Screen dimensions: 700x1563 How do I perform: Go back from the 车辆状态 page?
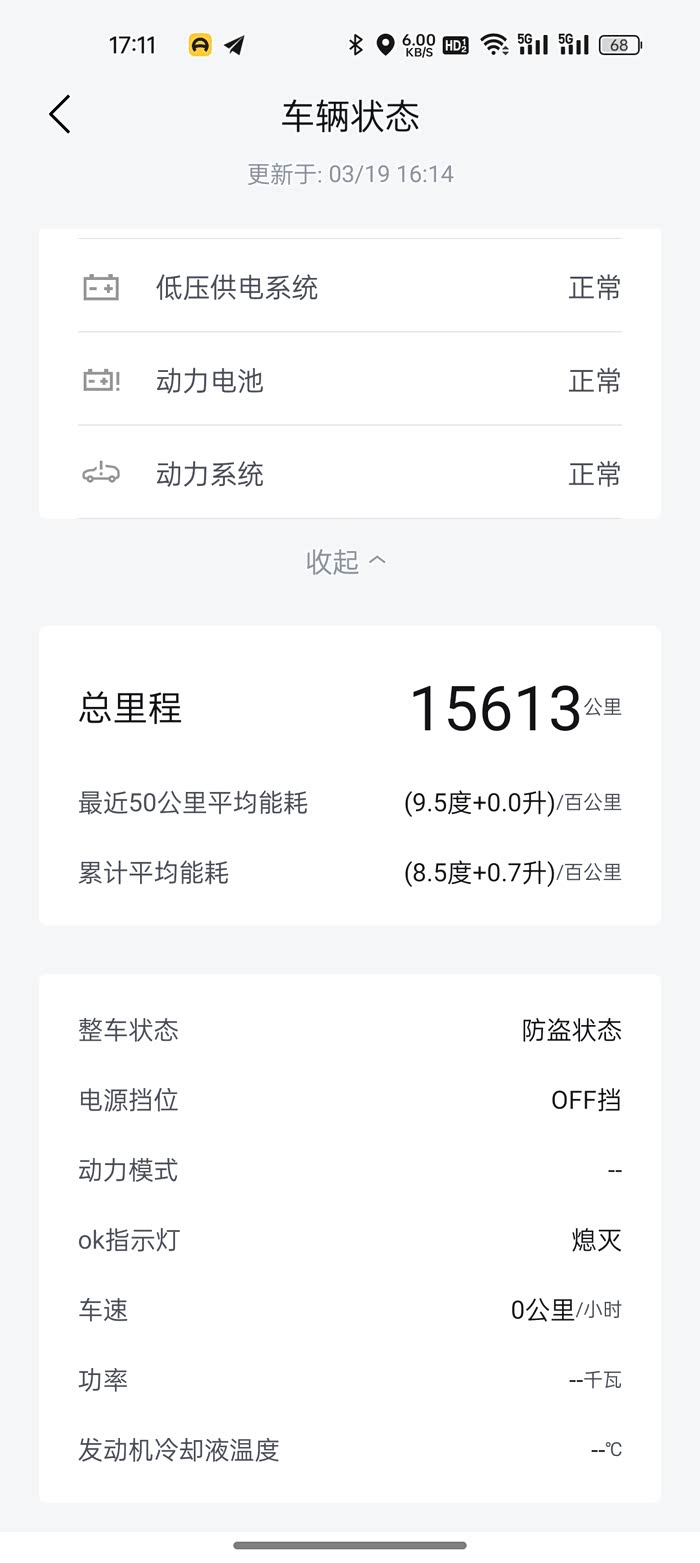(x=60, y=115)
